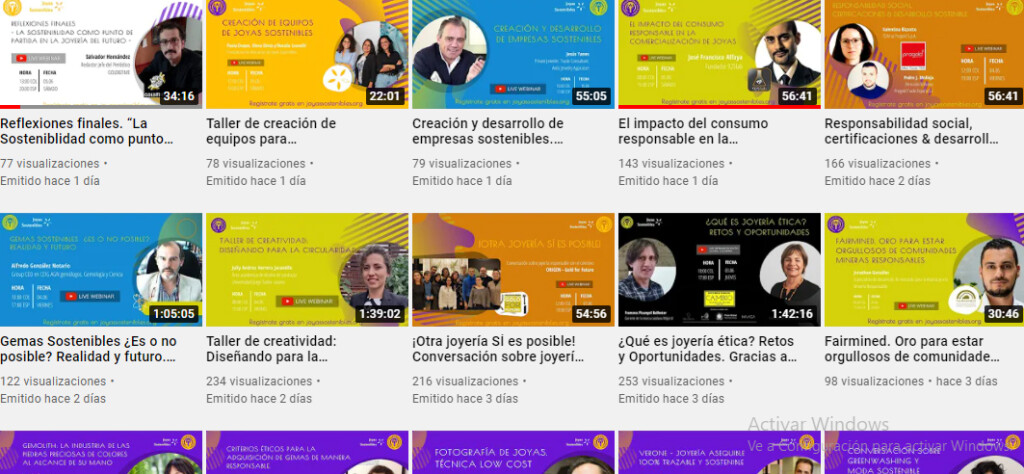The height and width of the screenshot is (474, 1024).
Task: Open Taller de creatividad video thumbnail
Action: (x=305, y=268)
